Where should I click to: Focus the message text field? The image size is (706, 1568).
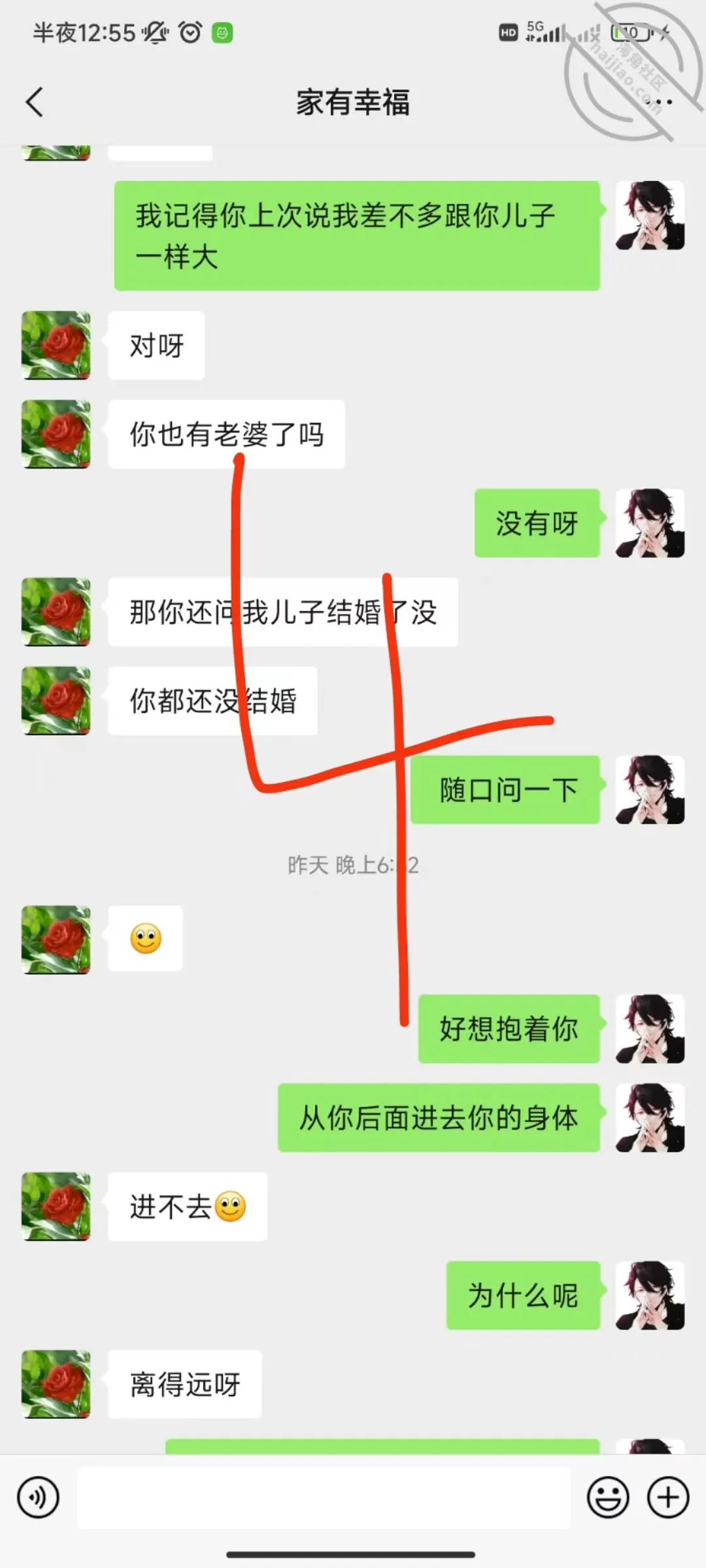coord(324,1497)
